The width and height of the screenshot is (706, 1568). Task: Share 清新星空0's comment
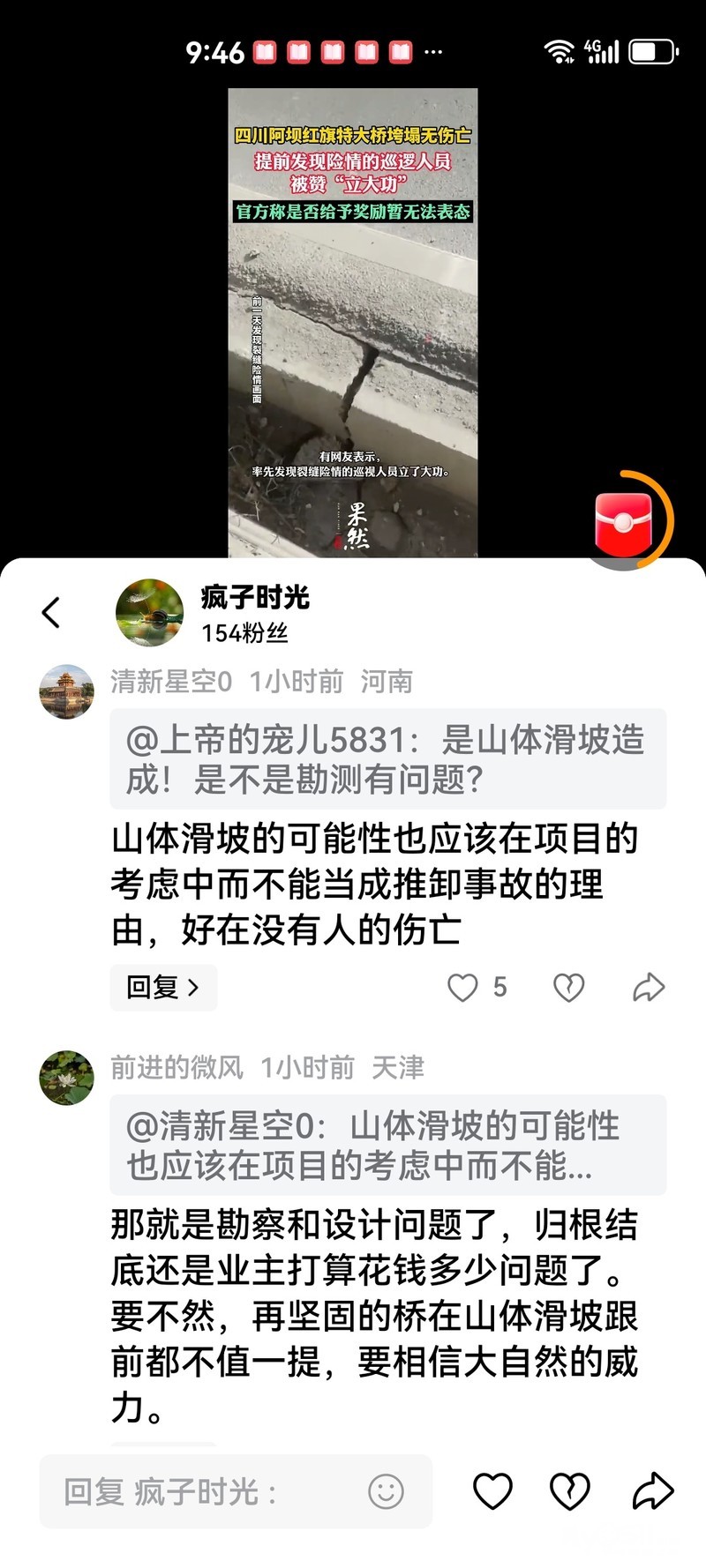tap(649, 988)
